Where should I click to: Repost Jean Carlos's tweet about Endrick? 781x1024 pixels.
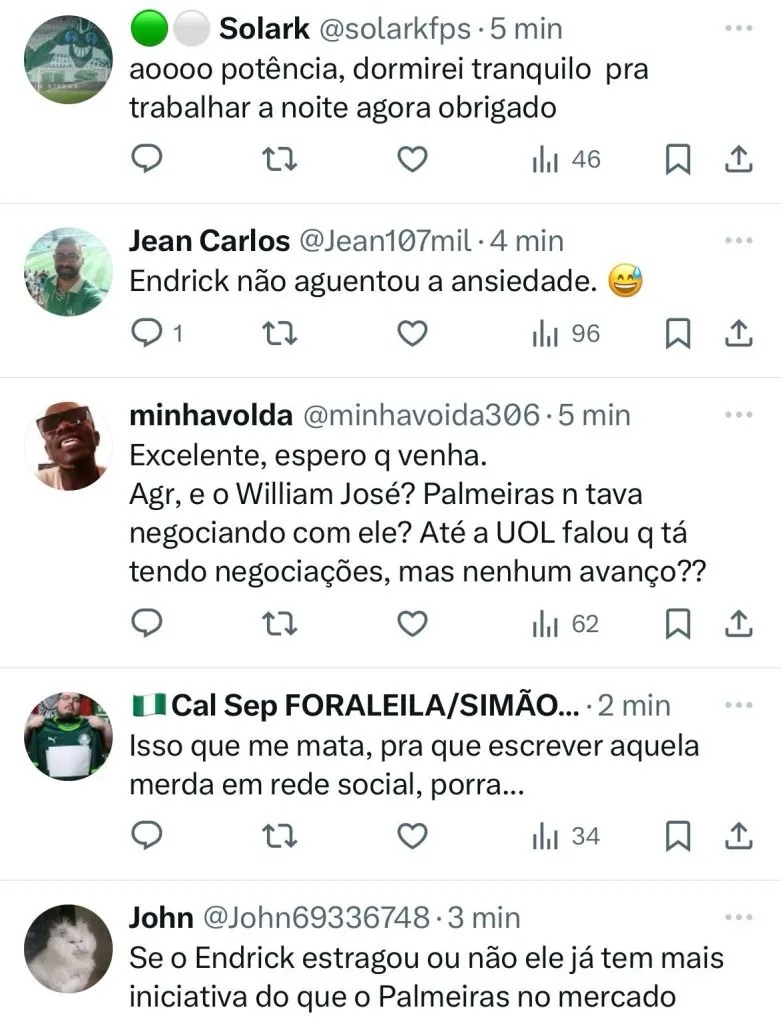[x=279, y=333]
